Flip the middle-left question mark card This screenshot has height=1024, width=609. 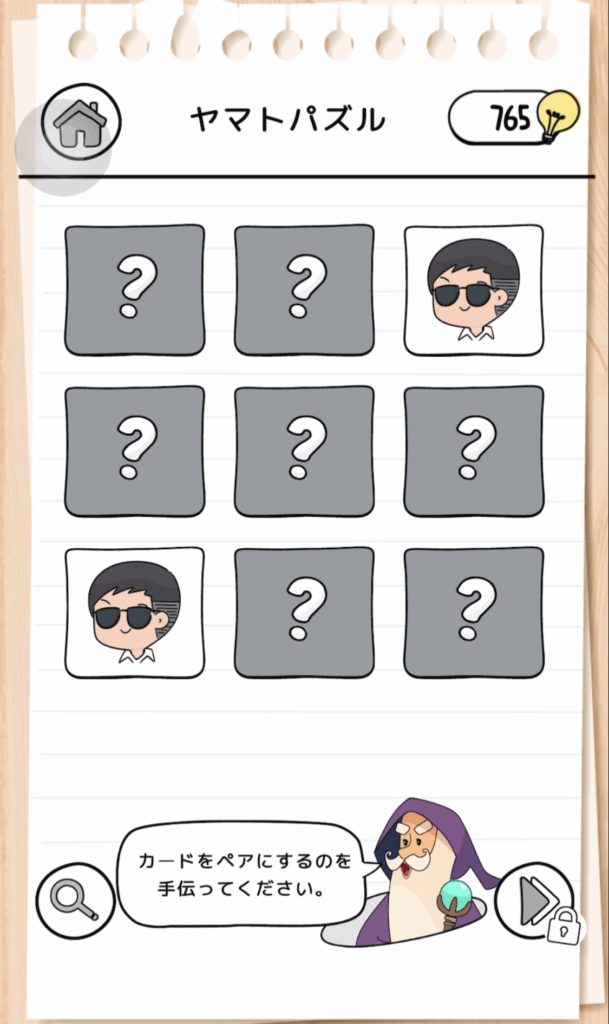pos(134,451)
